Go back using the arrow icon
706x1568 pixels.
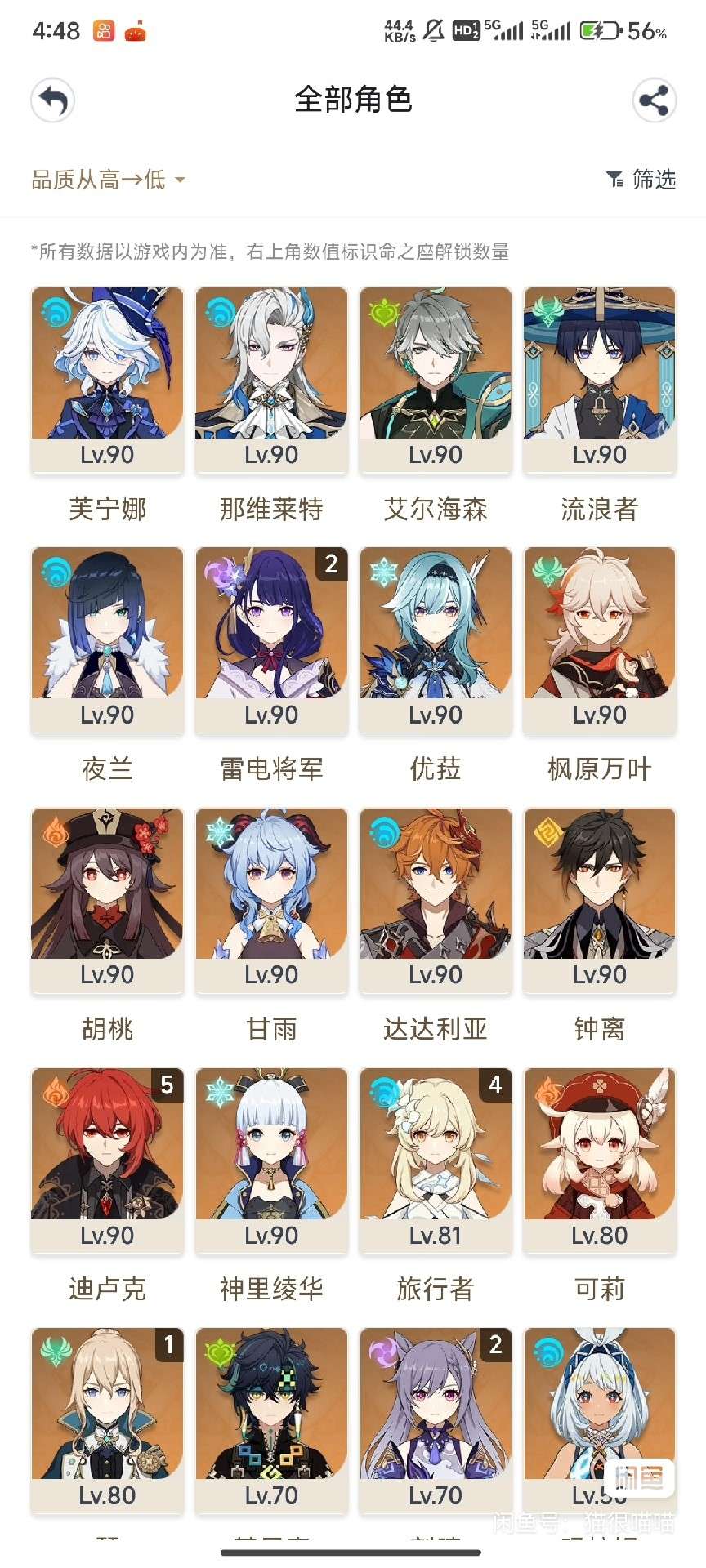click(52, 100)
